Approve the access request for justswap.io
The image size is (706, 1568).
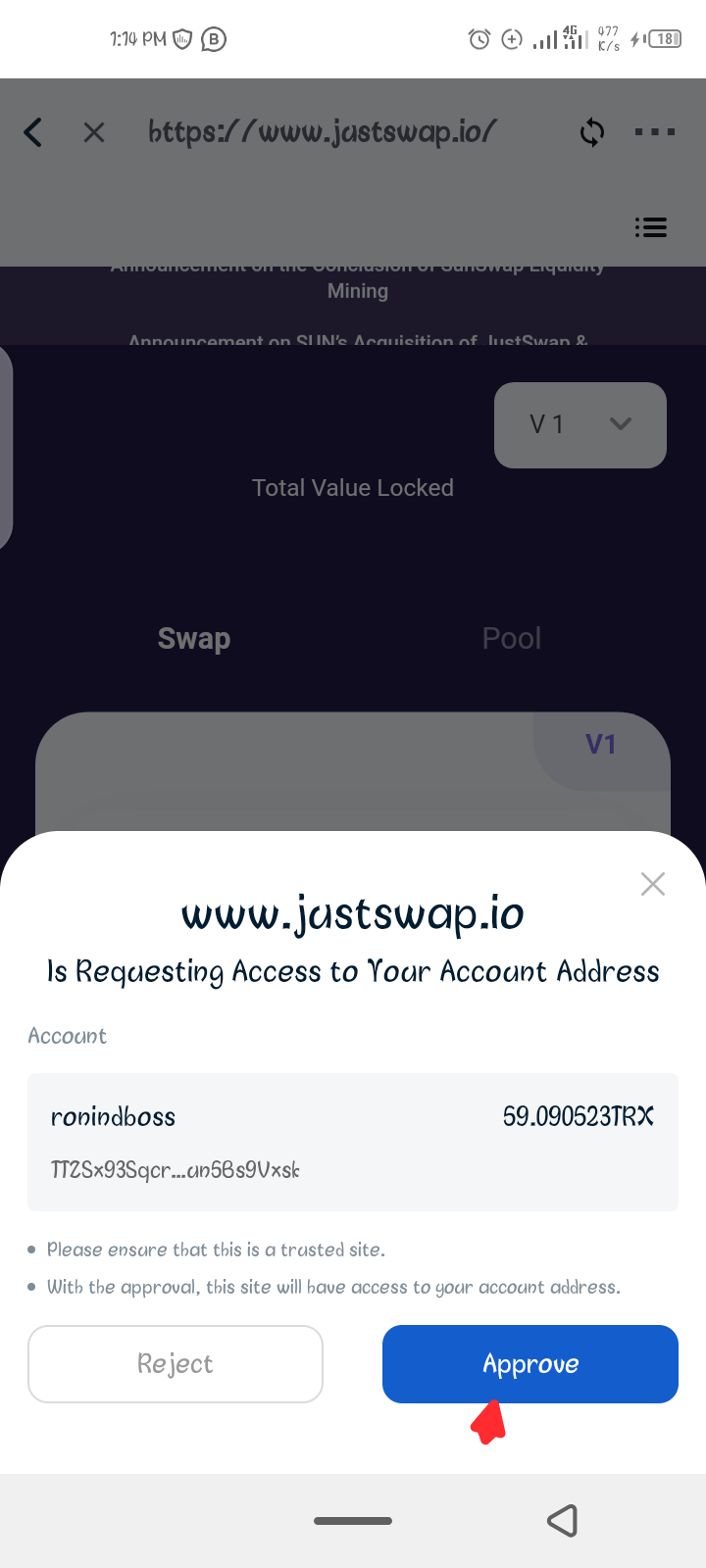point(530,1363)
